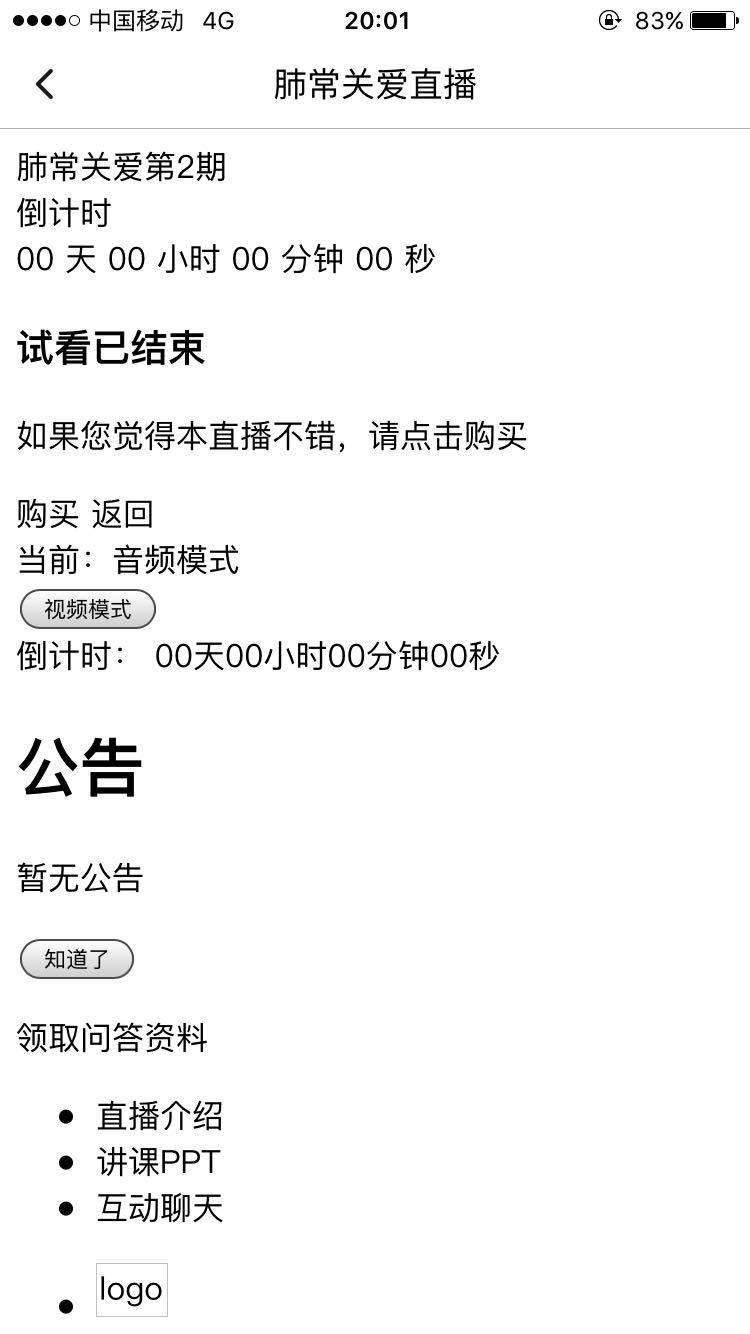This screenshot has height=1334, width=750.
Task: Tap 返回 to go back
Action: [122, 514]
